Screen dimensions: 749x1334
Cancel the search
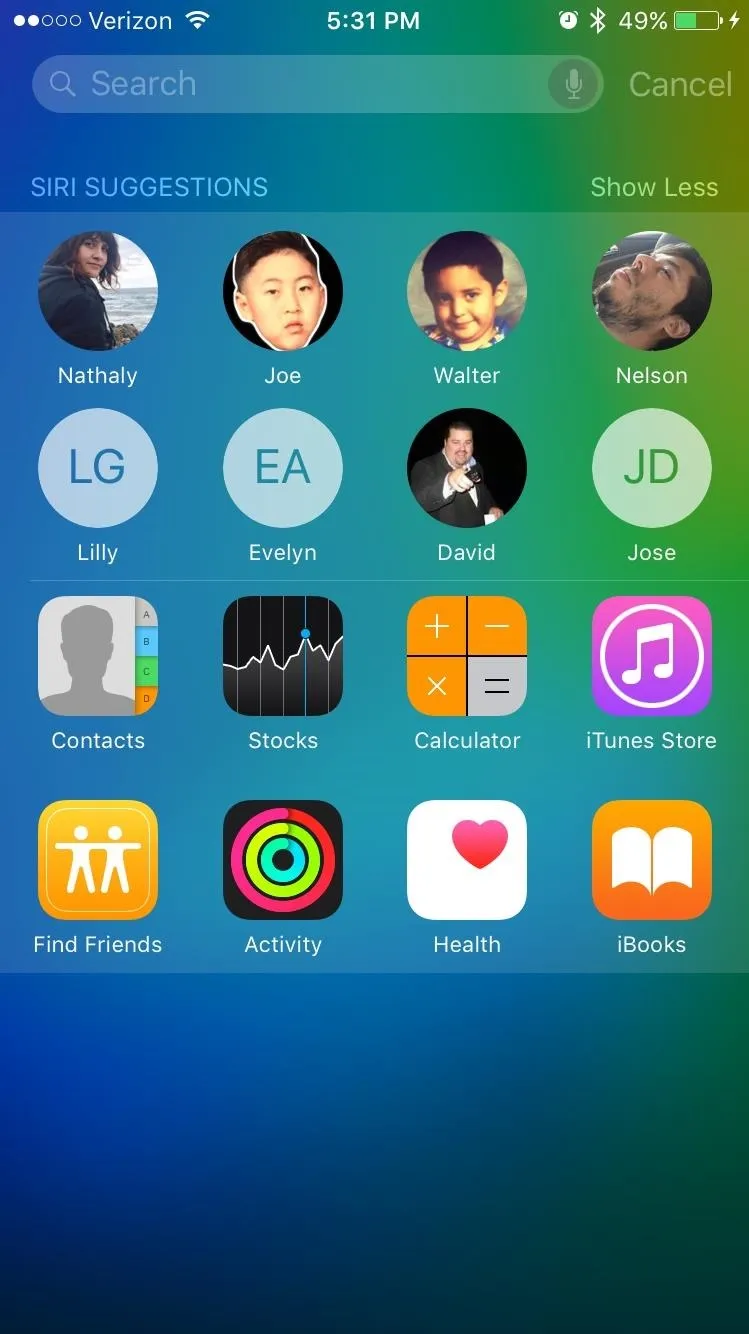point(680,84)
